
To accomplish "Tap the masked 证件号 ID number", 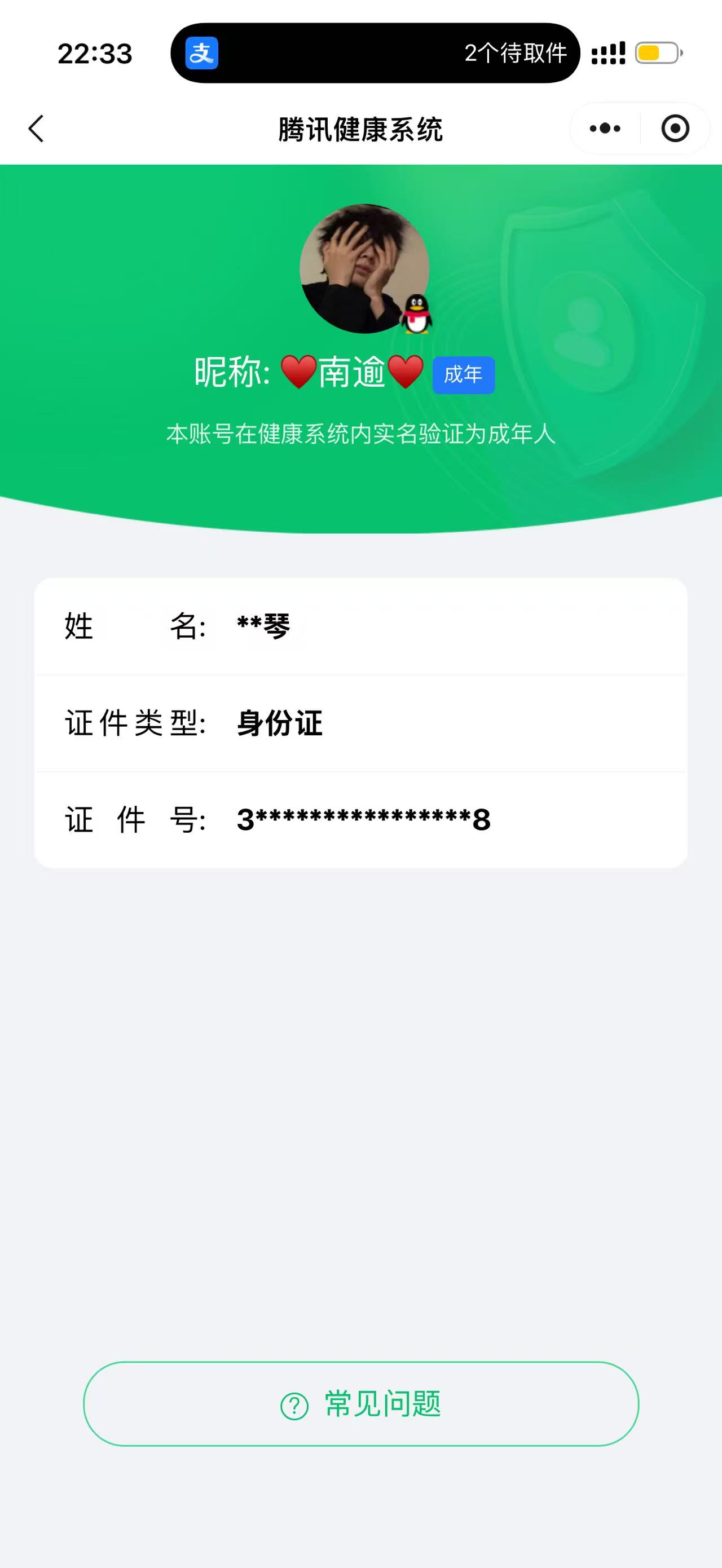I will click(x=362, y=820).
